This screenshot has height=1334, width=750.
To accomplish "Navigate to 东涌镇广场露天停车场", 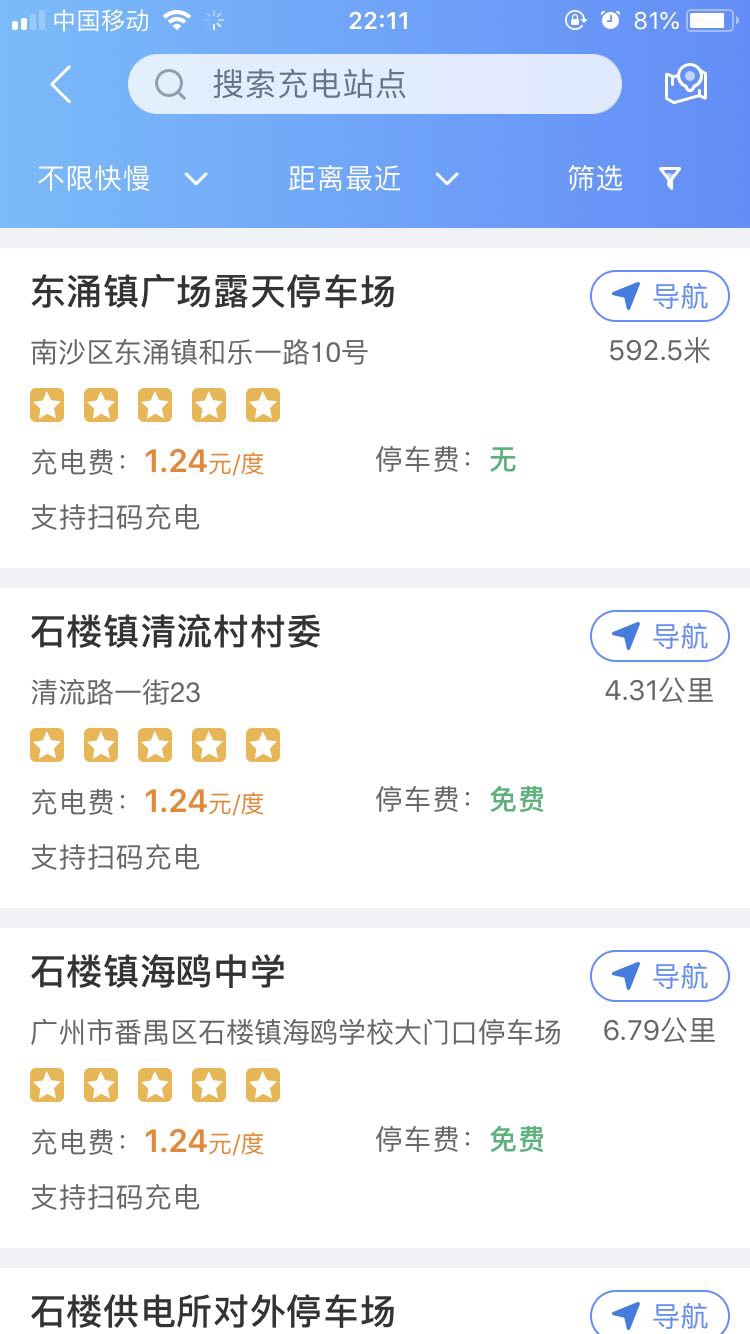I will (x=660, y=296).
